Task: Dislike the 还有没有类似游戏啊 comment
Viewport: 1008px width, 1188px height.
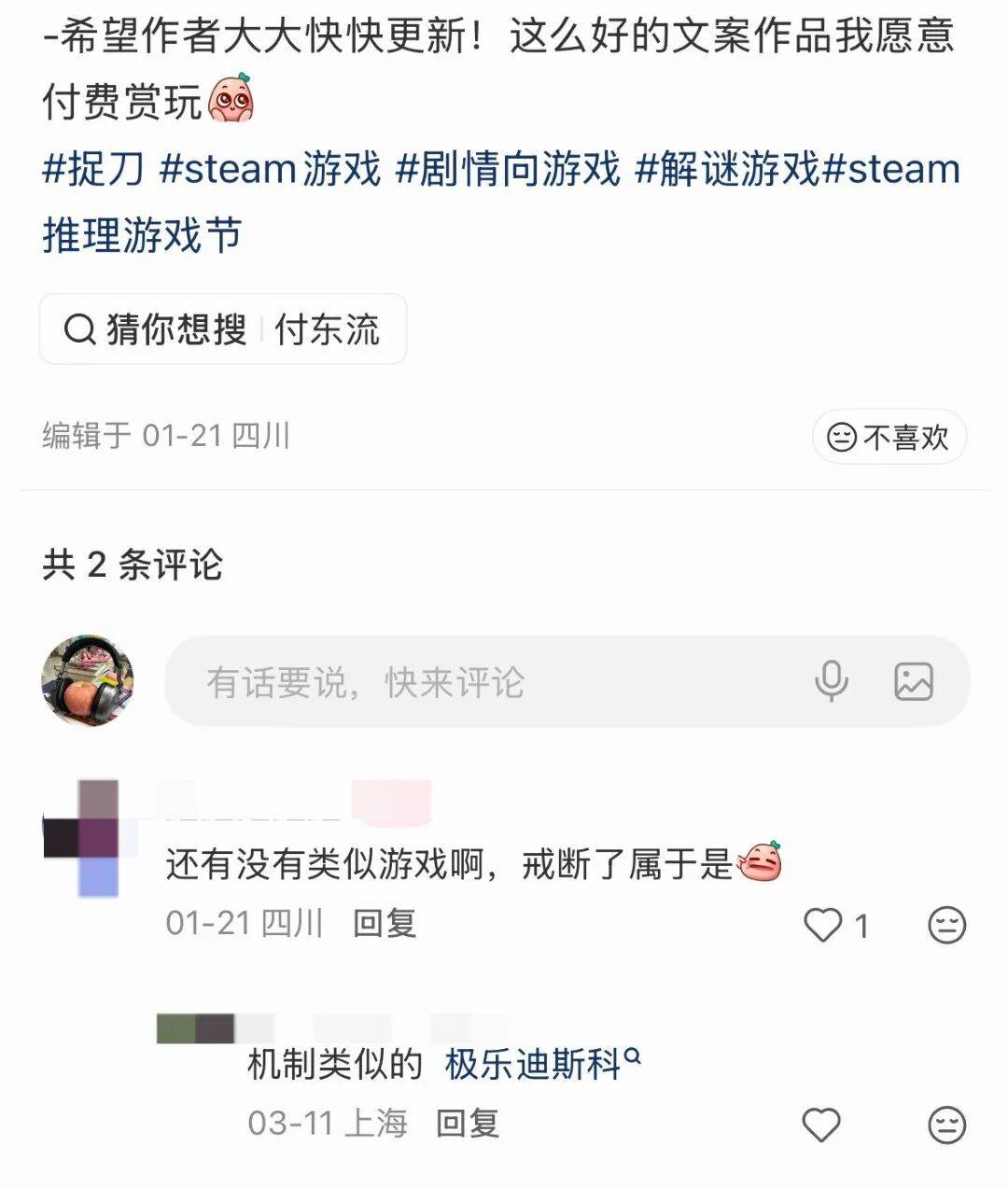Action: 946,925
